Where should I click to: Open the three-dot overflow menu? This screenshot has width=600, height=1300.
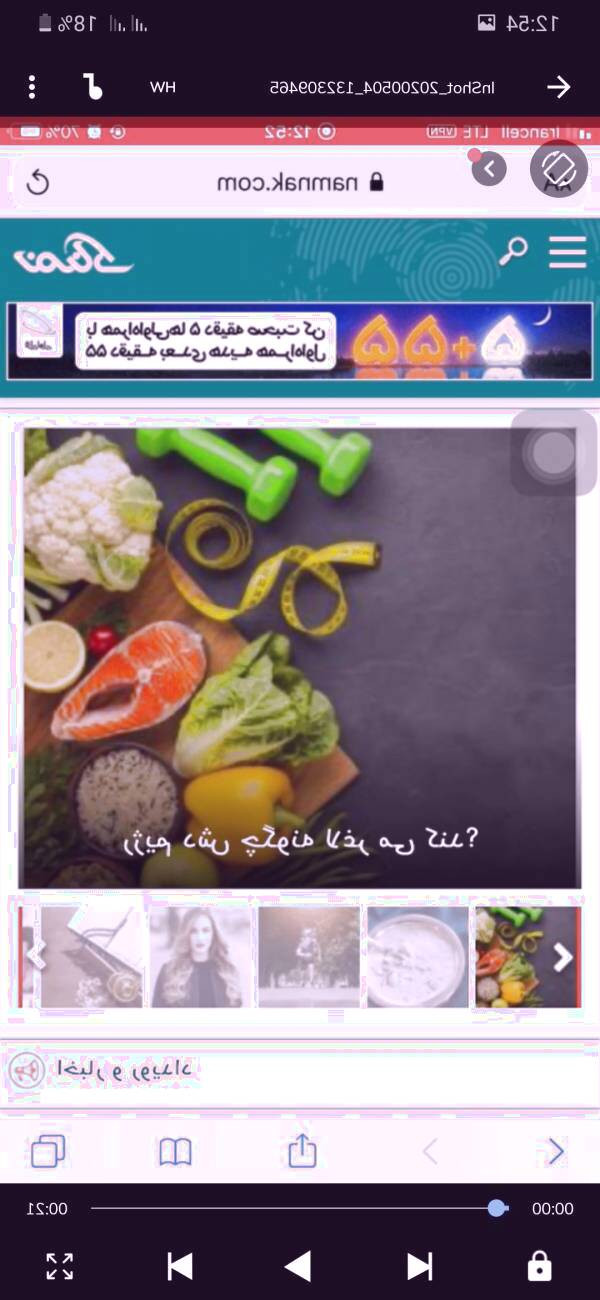pyautogui.click(x=32, y=87)
